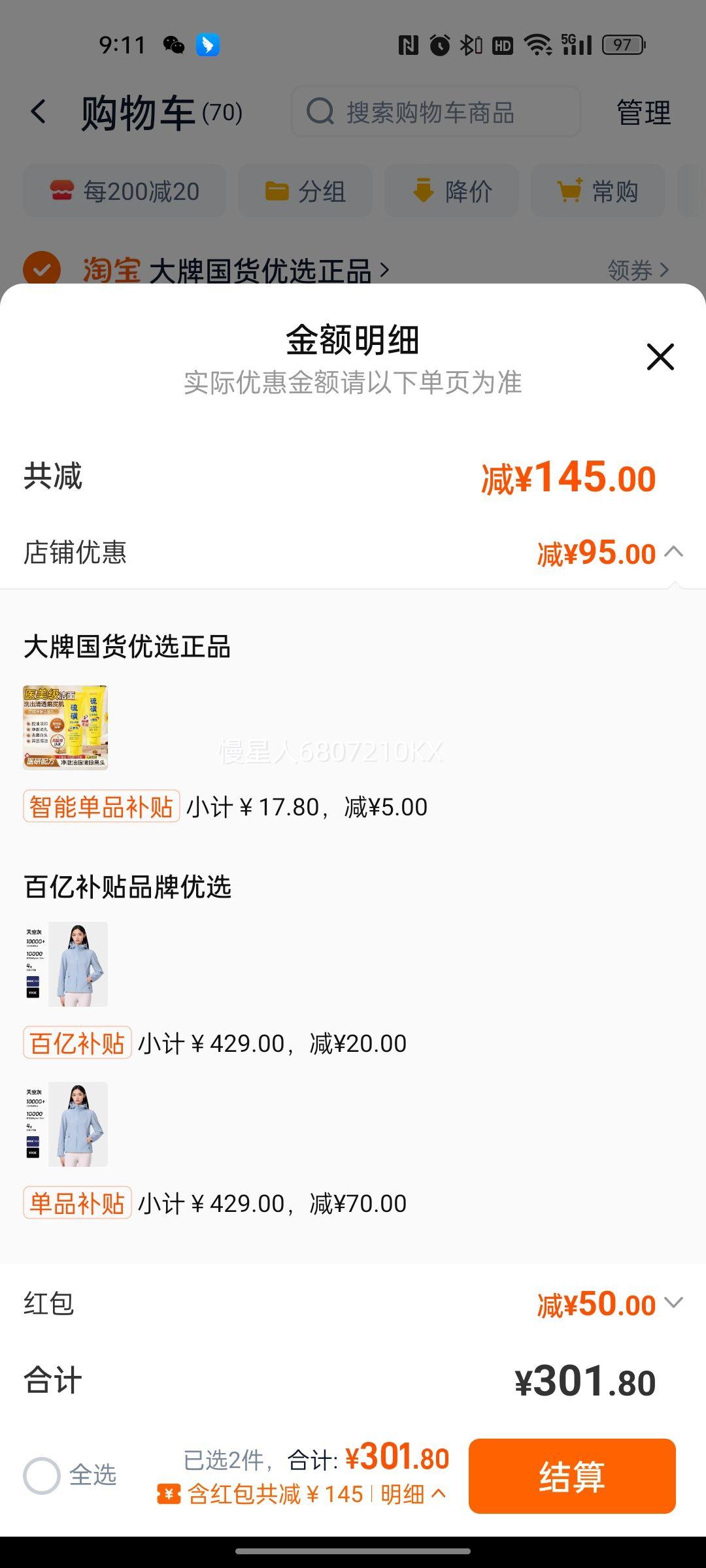The image size is (706, 1568).
Task: Collapse the 店铺优惠 section chevron
Action: [674, 553]
